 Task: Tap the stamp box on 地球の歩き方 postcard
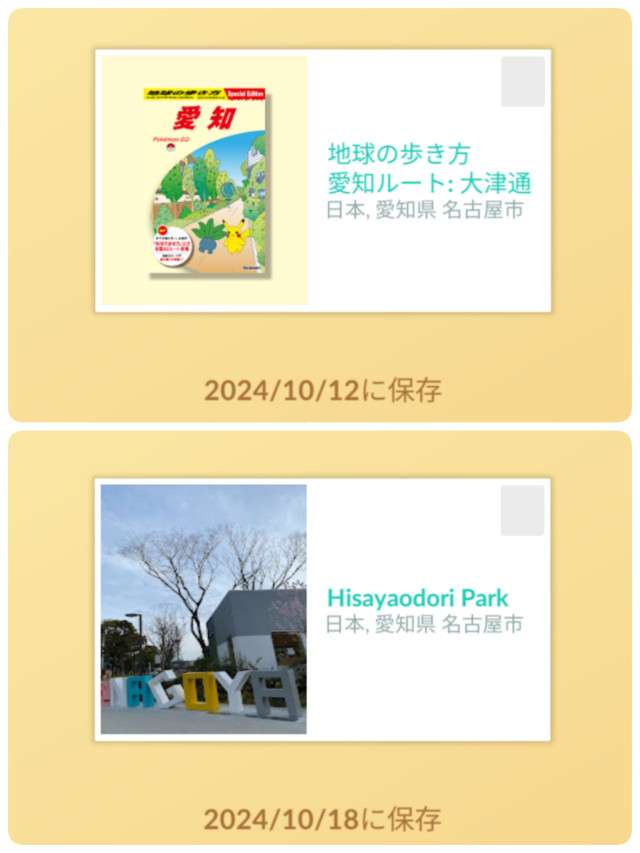click(522, 82)
